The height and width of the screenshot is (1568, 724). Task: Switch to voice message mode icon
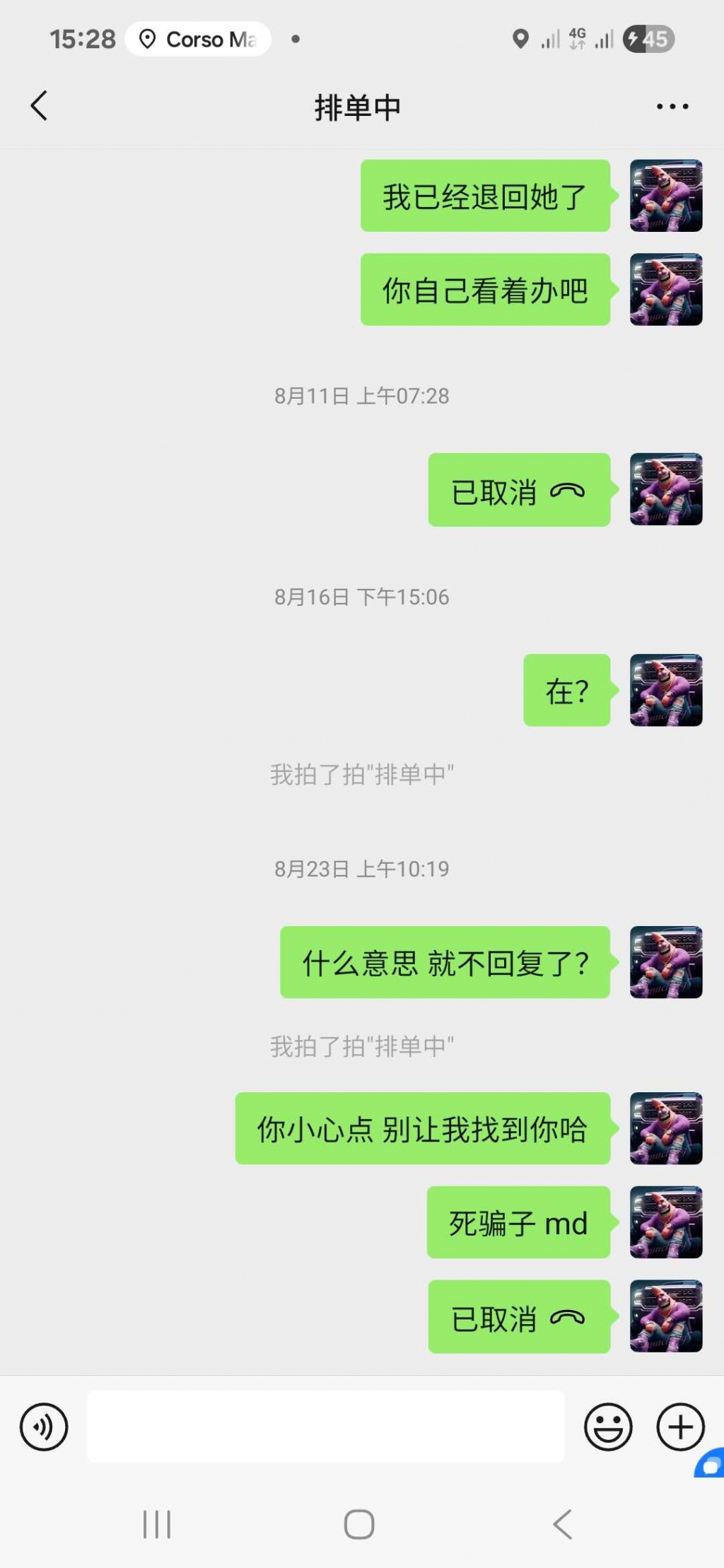43,1427
